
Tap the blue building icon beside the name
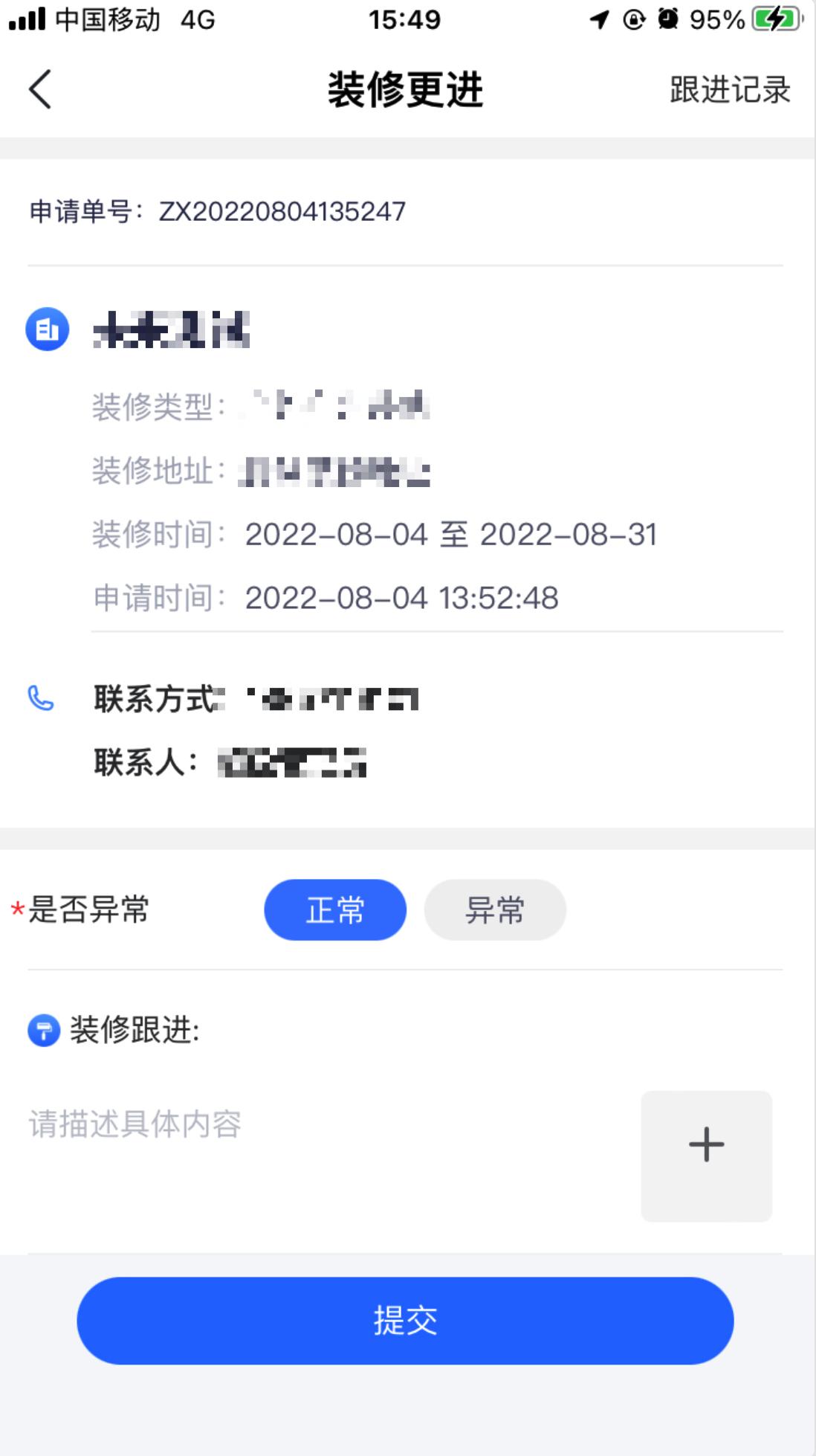(x=45, y=327)
